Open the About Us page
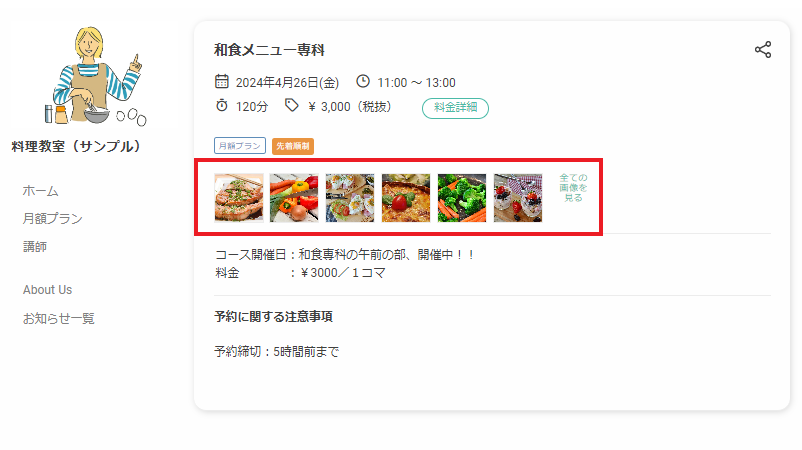The width and height of the screenshot is (802, 450). [x=48, y=290]
